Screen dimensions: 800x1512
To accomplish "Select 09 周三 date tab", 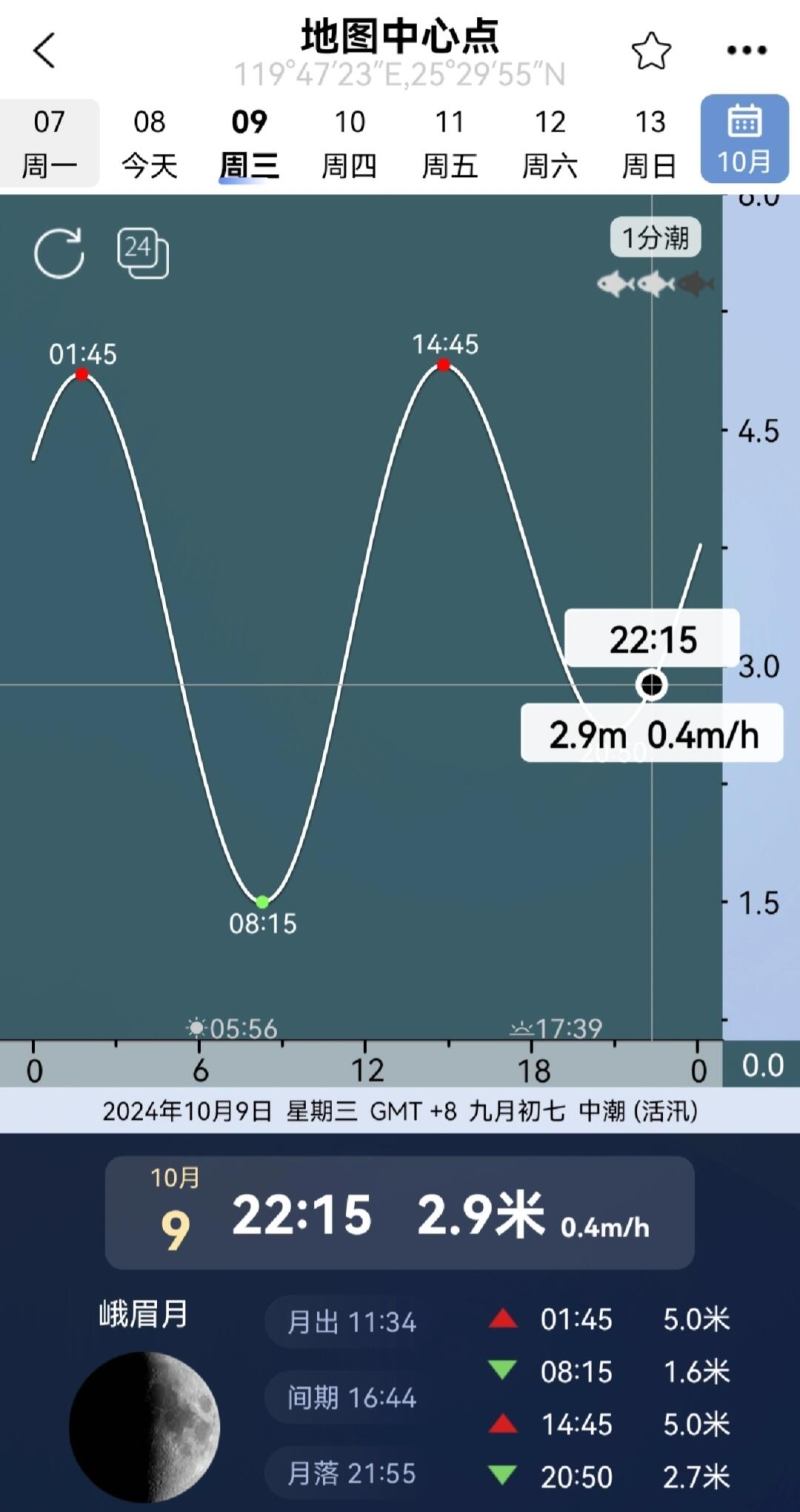I will [x=249, y=143].
